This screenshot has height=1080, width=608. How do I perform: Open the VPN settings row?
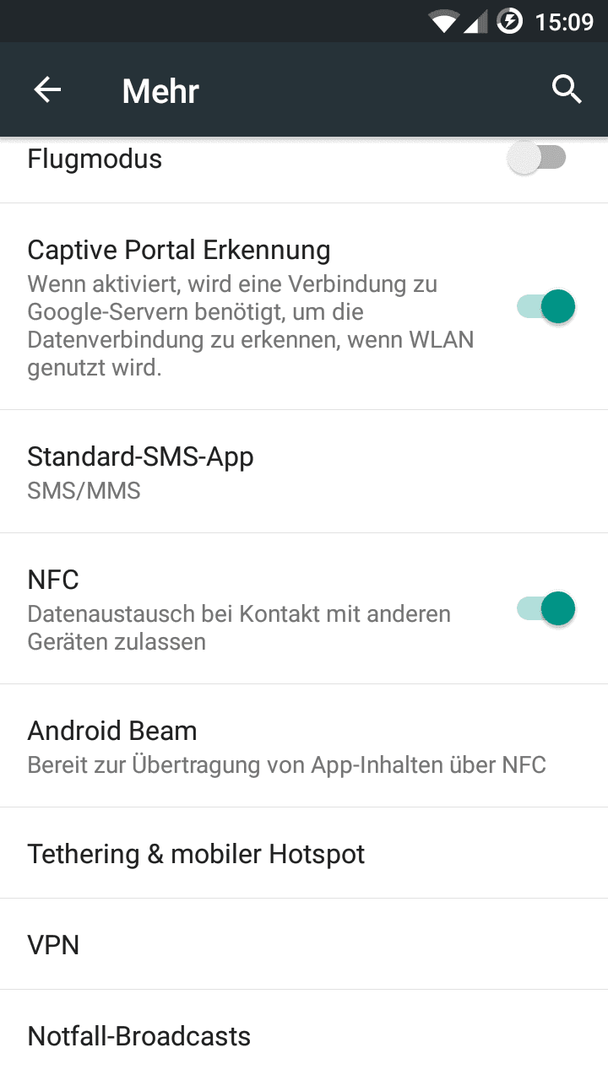[x=304, y=944]
